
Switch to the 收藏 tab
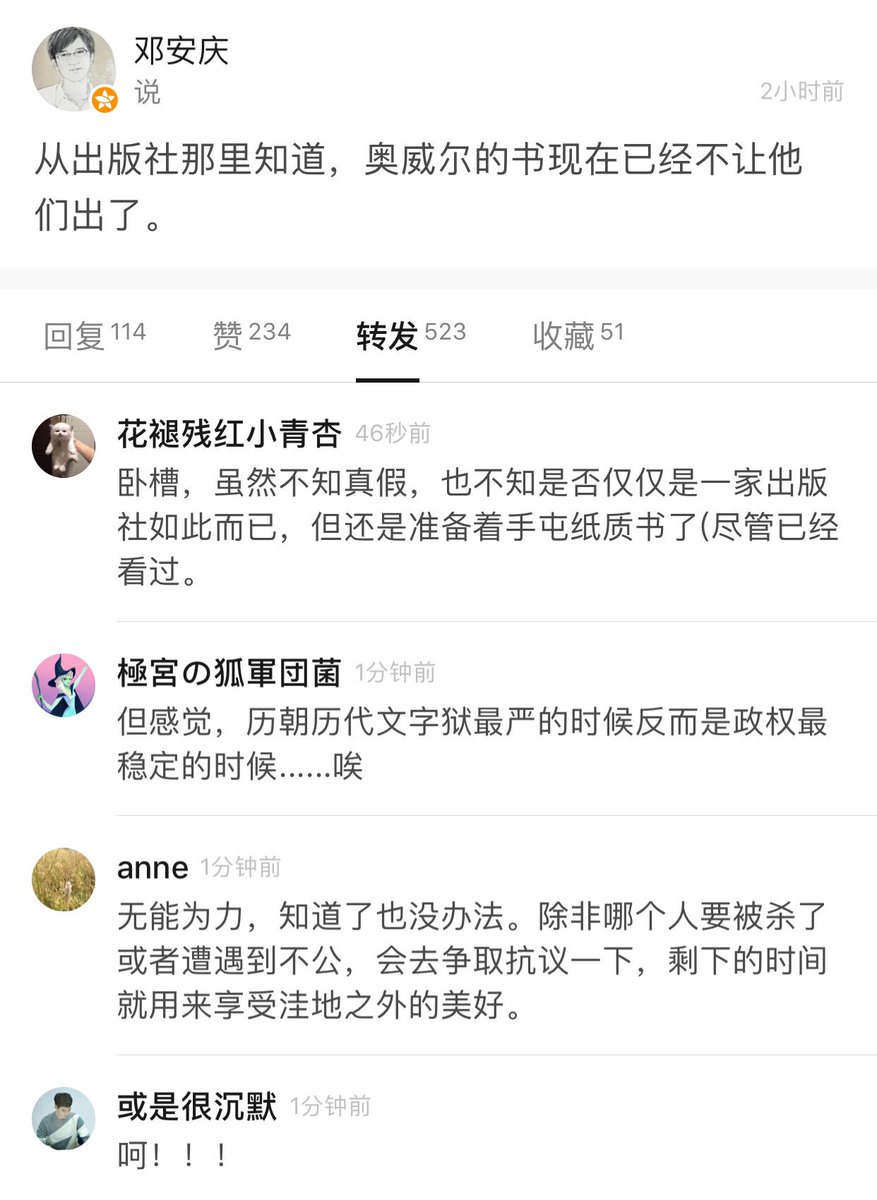pyautogui.click(x=577, y=336)
